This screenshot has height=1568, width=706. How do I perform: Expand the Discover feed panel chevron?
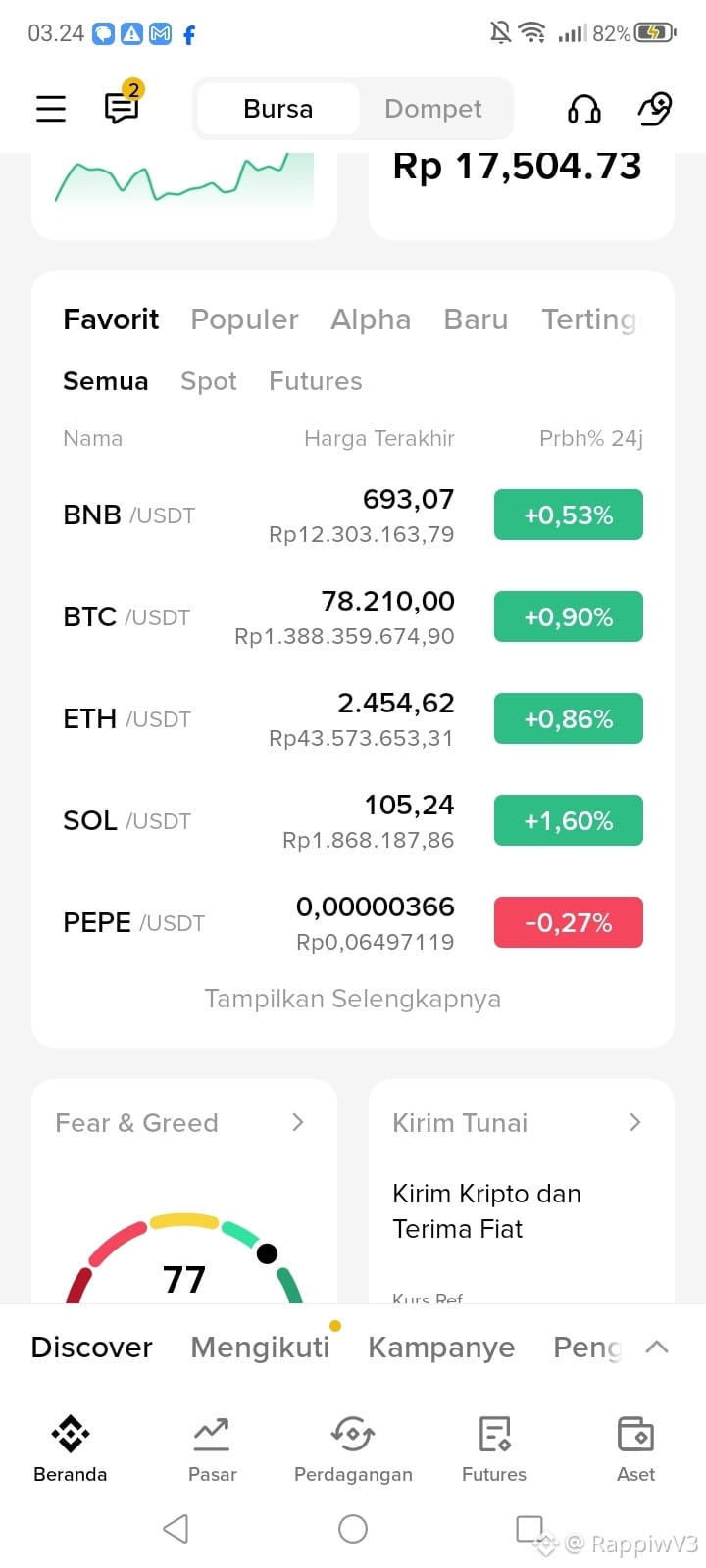[657, 1347]
